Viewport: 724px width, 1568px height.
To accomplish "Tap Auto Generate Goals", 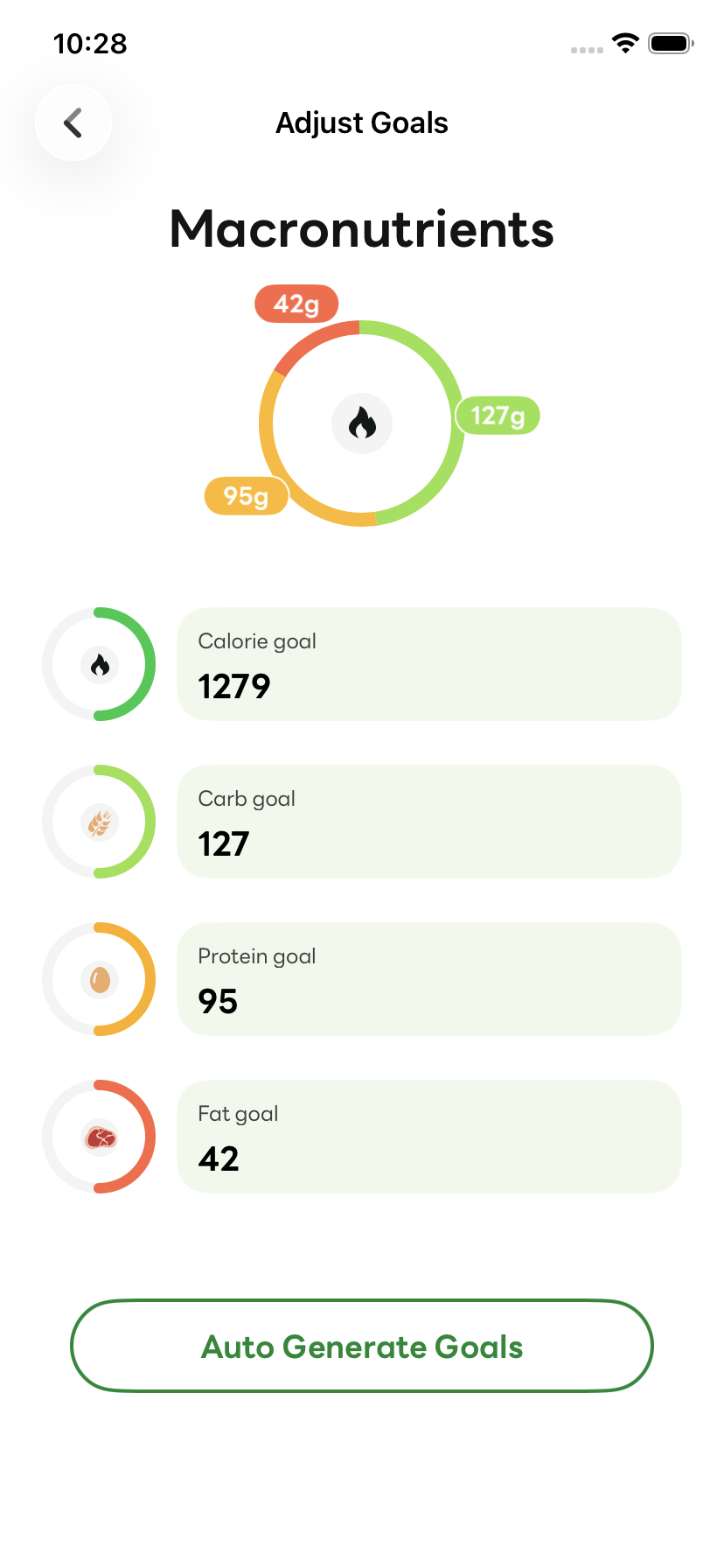I will point(362,1346).
